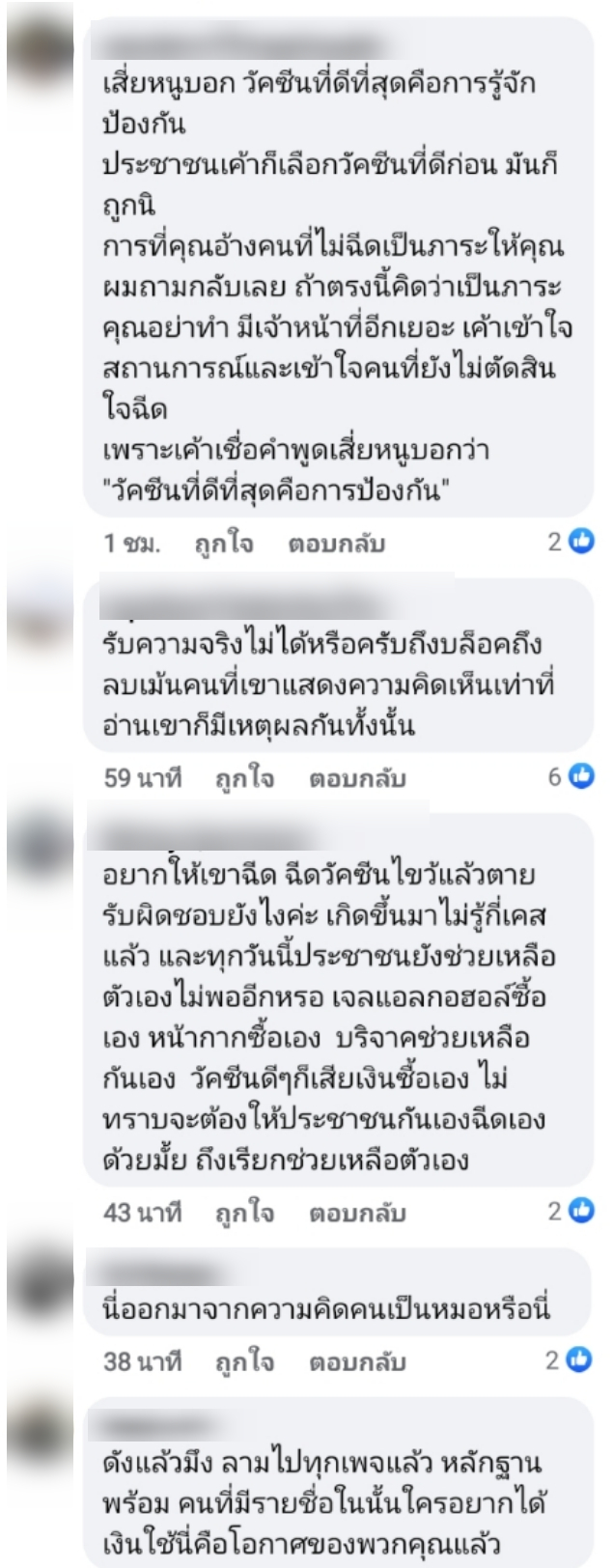Like the comment posted 1 ชม. ago
The width and height of the screenshot is (613, 1568).
pyautogui.click(x=224, y=544)
